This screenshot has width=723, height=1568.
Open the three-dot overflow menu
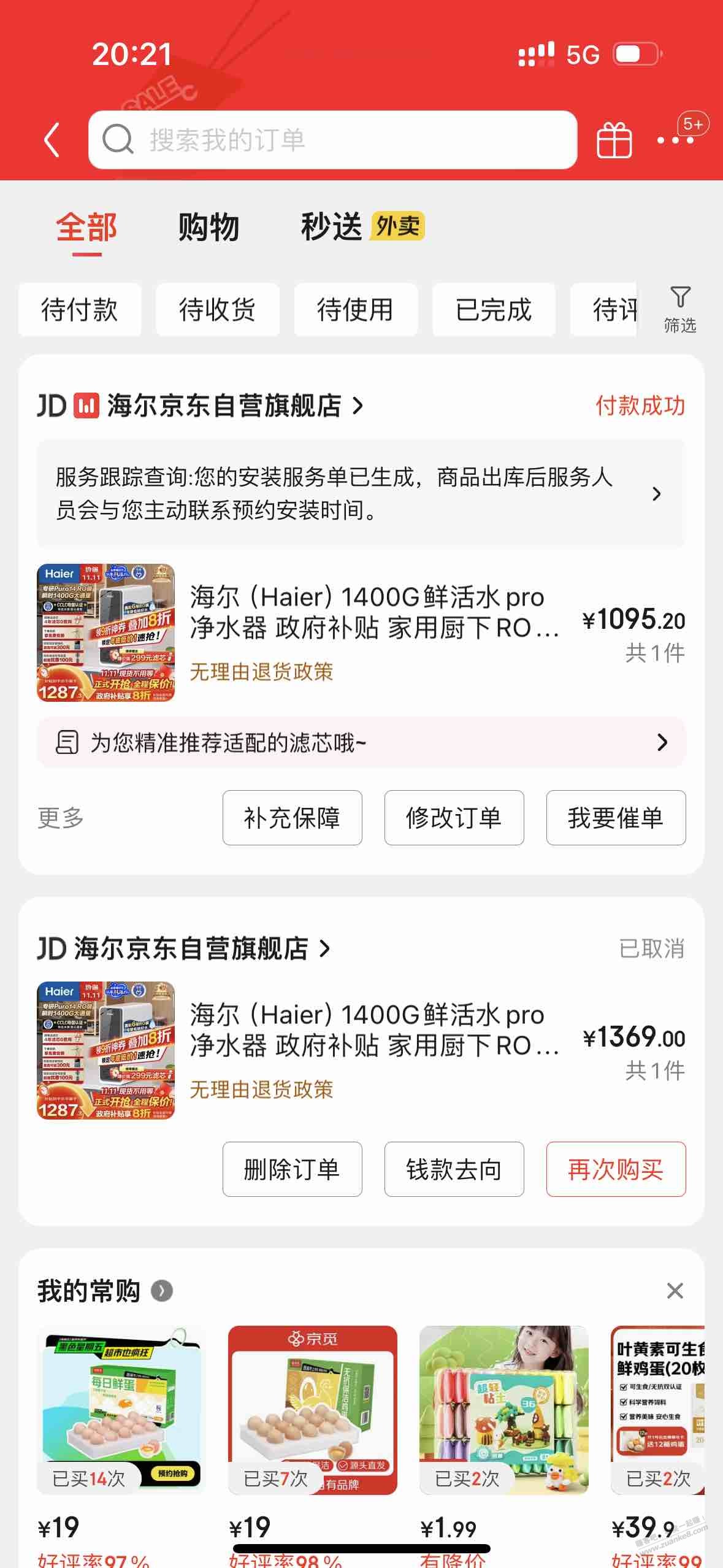[x=675, y=140]
